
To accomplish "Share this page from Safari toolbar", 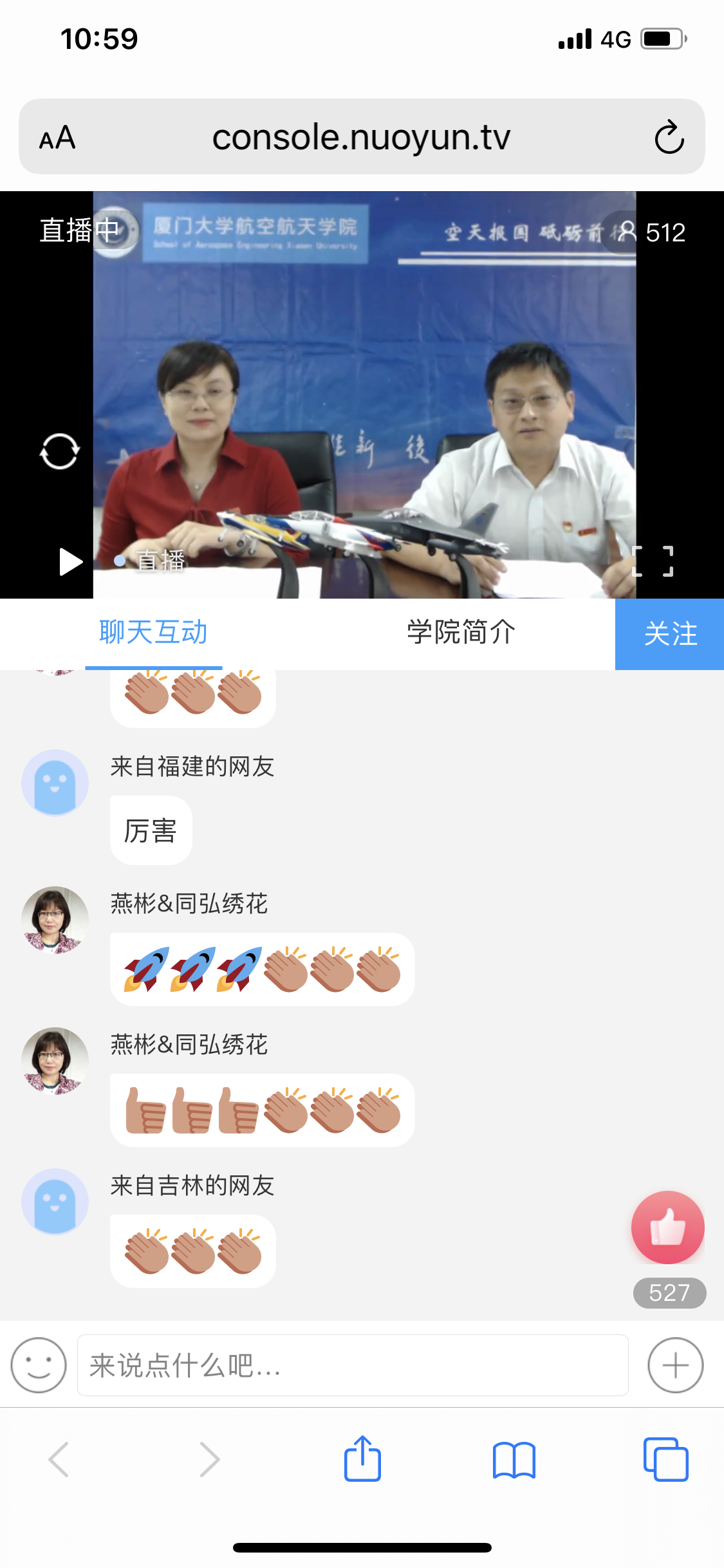I will point(362,1459).
